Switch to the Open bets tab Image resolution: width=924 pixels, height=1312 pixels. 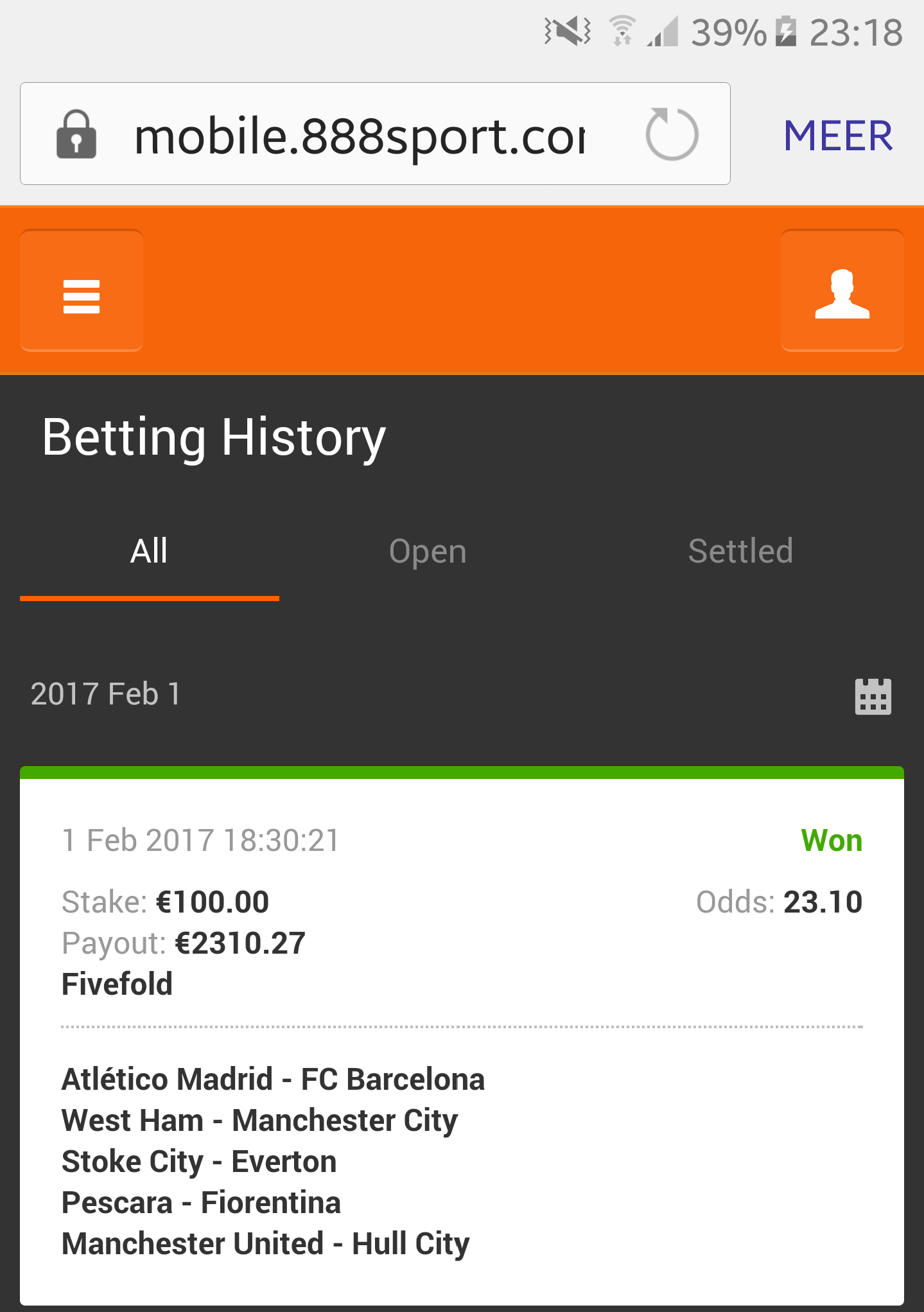[x=428, y=552]
